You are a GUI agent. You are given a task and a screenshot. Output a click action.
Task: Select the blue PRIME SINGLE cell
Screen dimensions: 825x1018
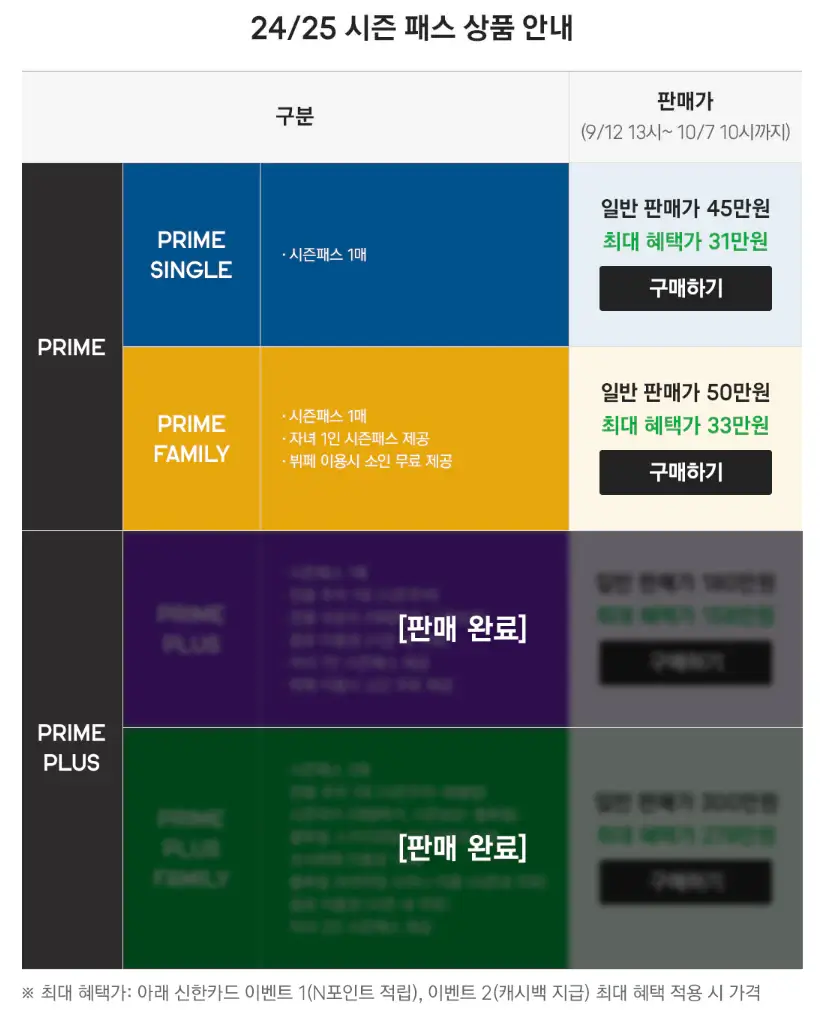[x=190, y=255]
